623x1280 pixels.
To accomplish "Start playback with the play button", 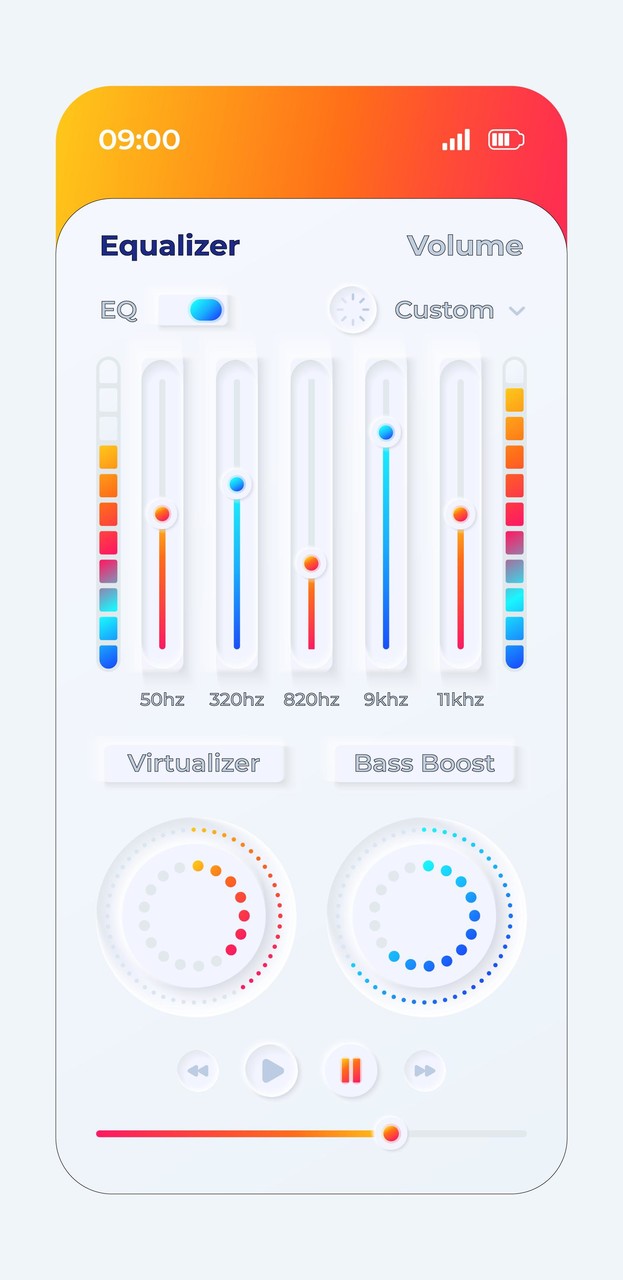I will 272,1071.
